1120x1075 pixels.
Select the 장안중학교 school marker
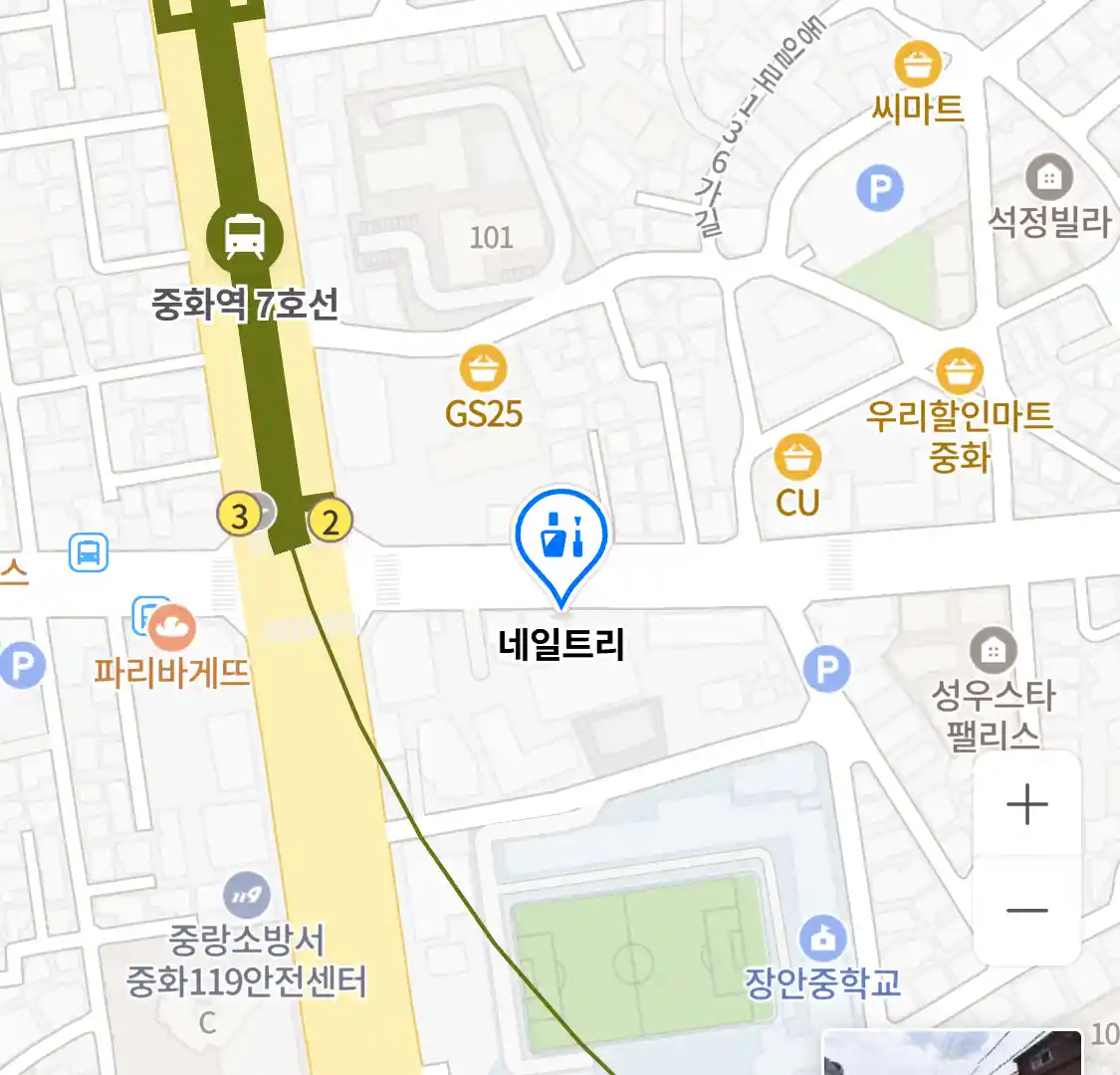822,939
